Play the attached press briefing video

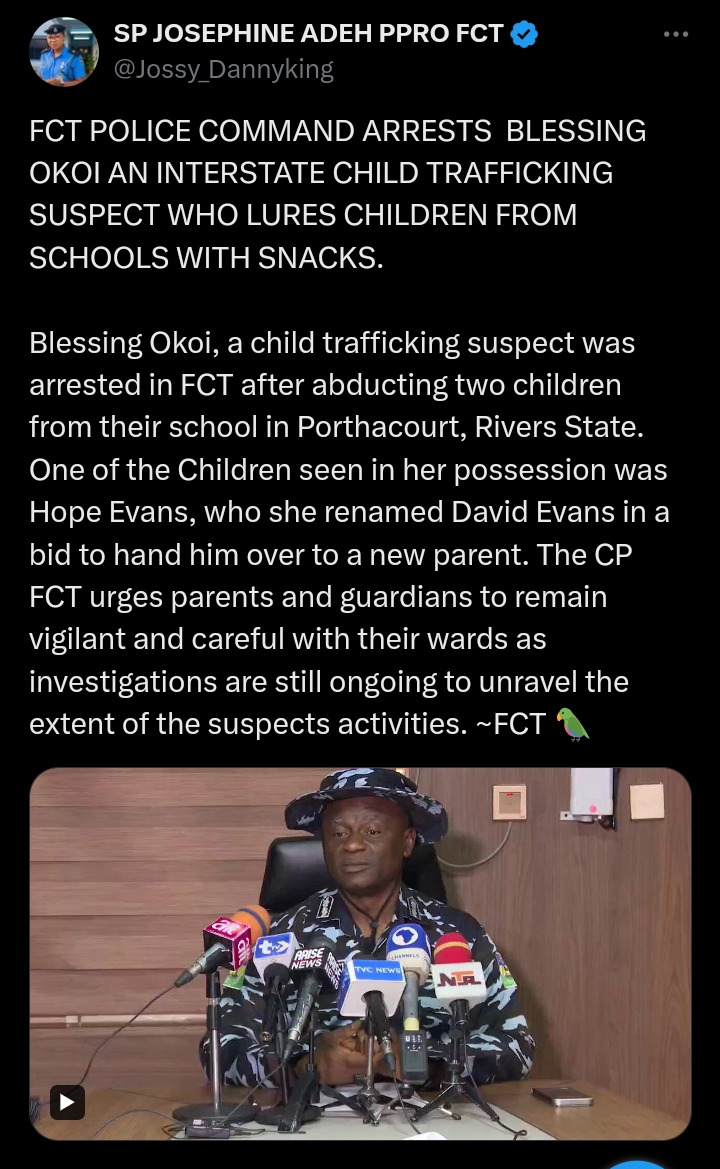tap(67, 1103)
